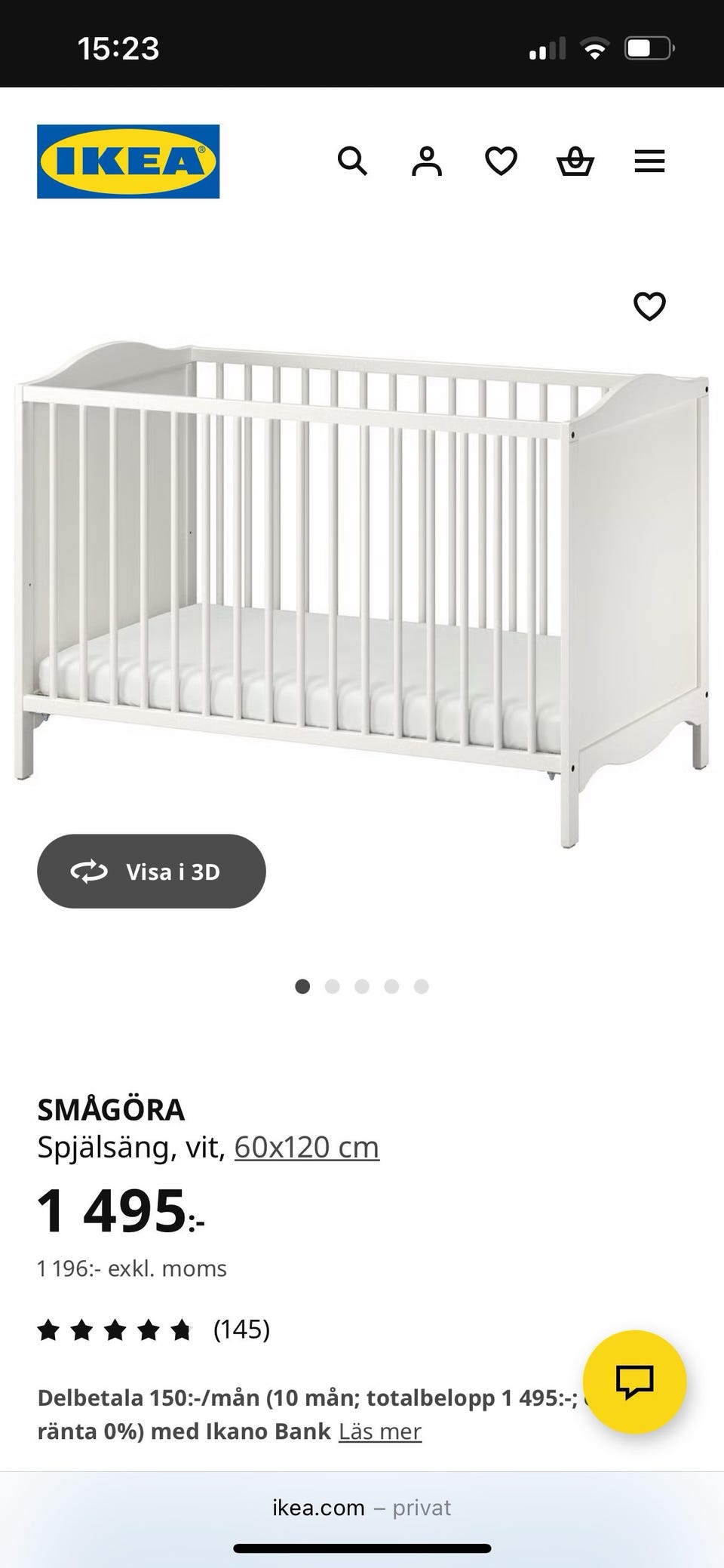Viewport: 724px width, 1568px height.
Task: Open the user account icon
Action: (426, 161)
